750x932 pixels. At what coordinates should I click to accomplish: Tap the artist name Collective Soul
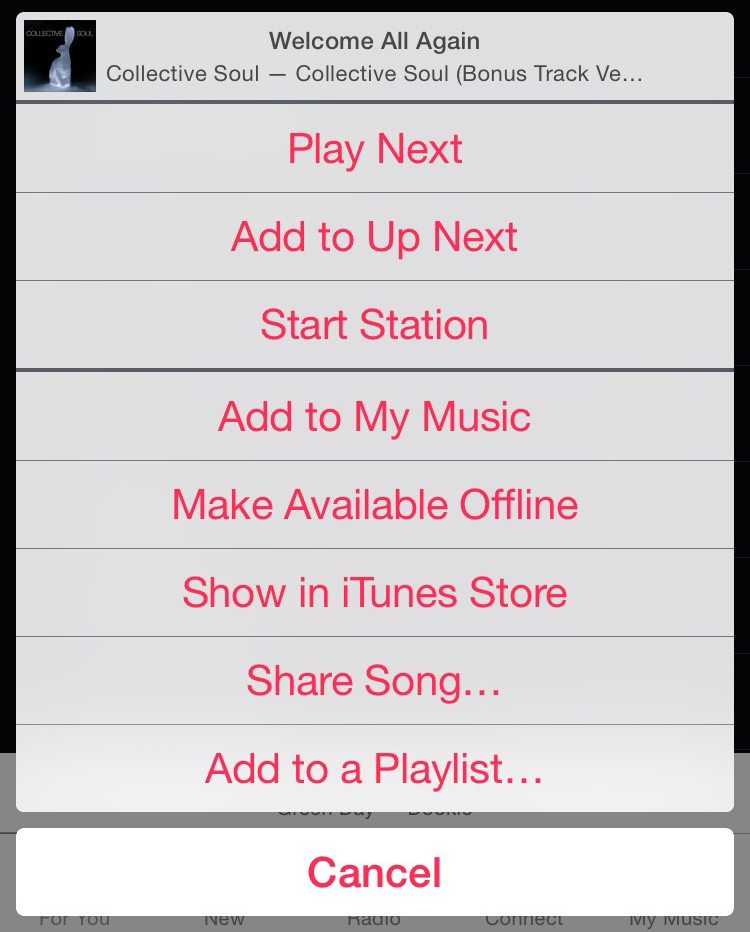[183, 73]
